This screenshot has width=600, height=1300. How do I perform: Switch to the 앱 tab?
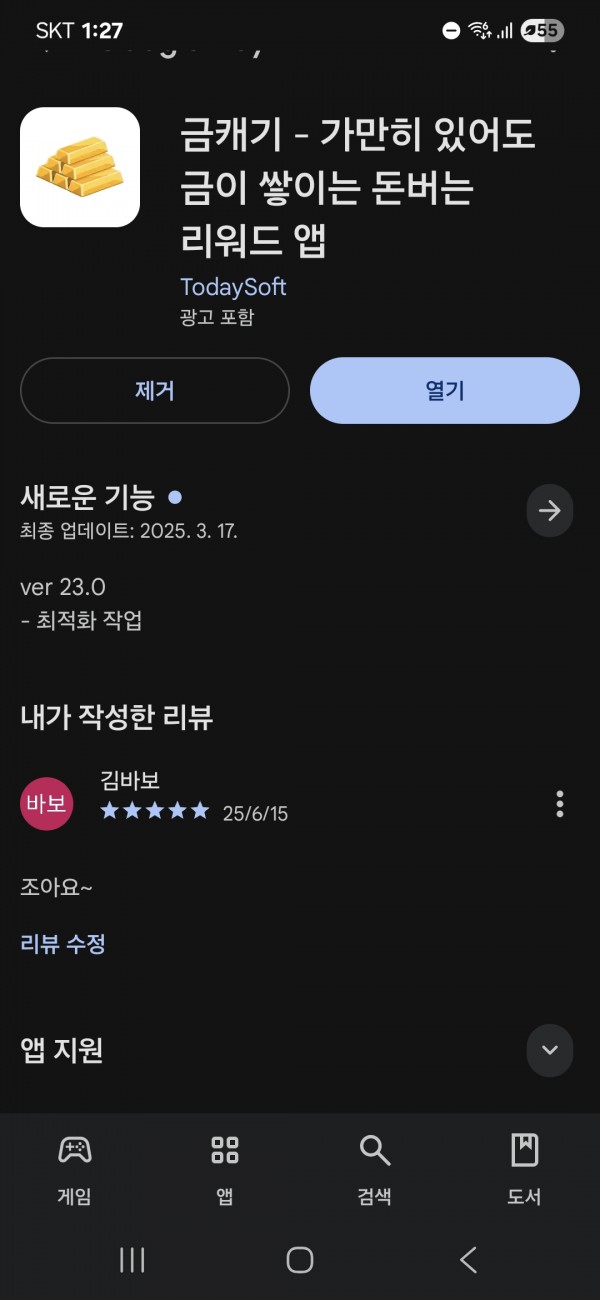click(225, 1170)
